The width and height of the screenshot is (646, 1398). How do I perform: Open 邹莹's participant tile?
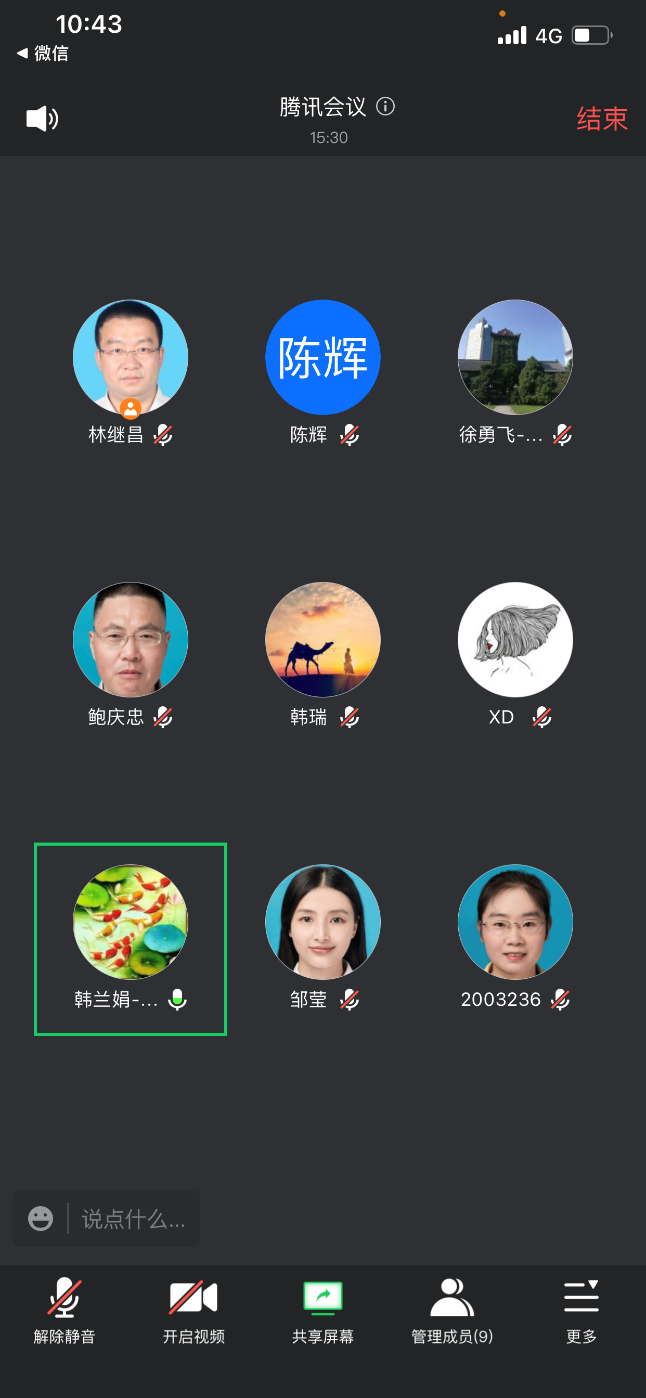pyautogui.click(x=322, y=923)
